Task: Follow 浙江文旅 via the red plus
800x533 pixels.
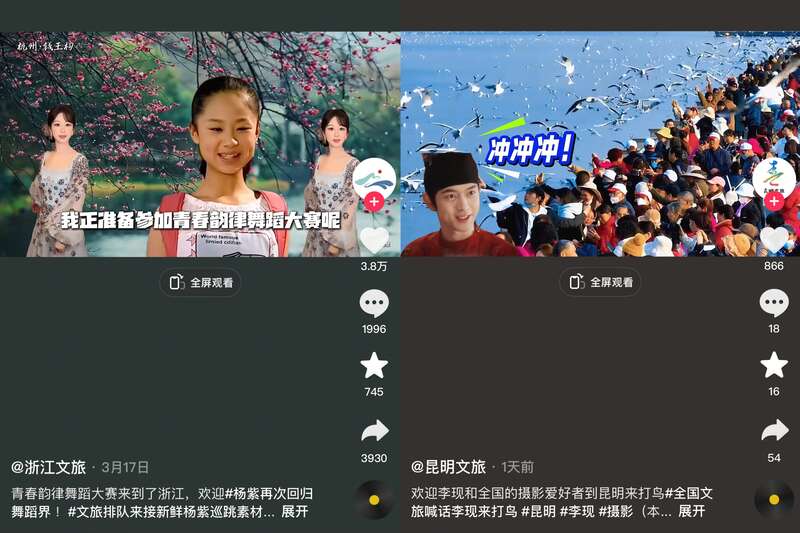Action: 374,202
